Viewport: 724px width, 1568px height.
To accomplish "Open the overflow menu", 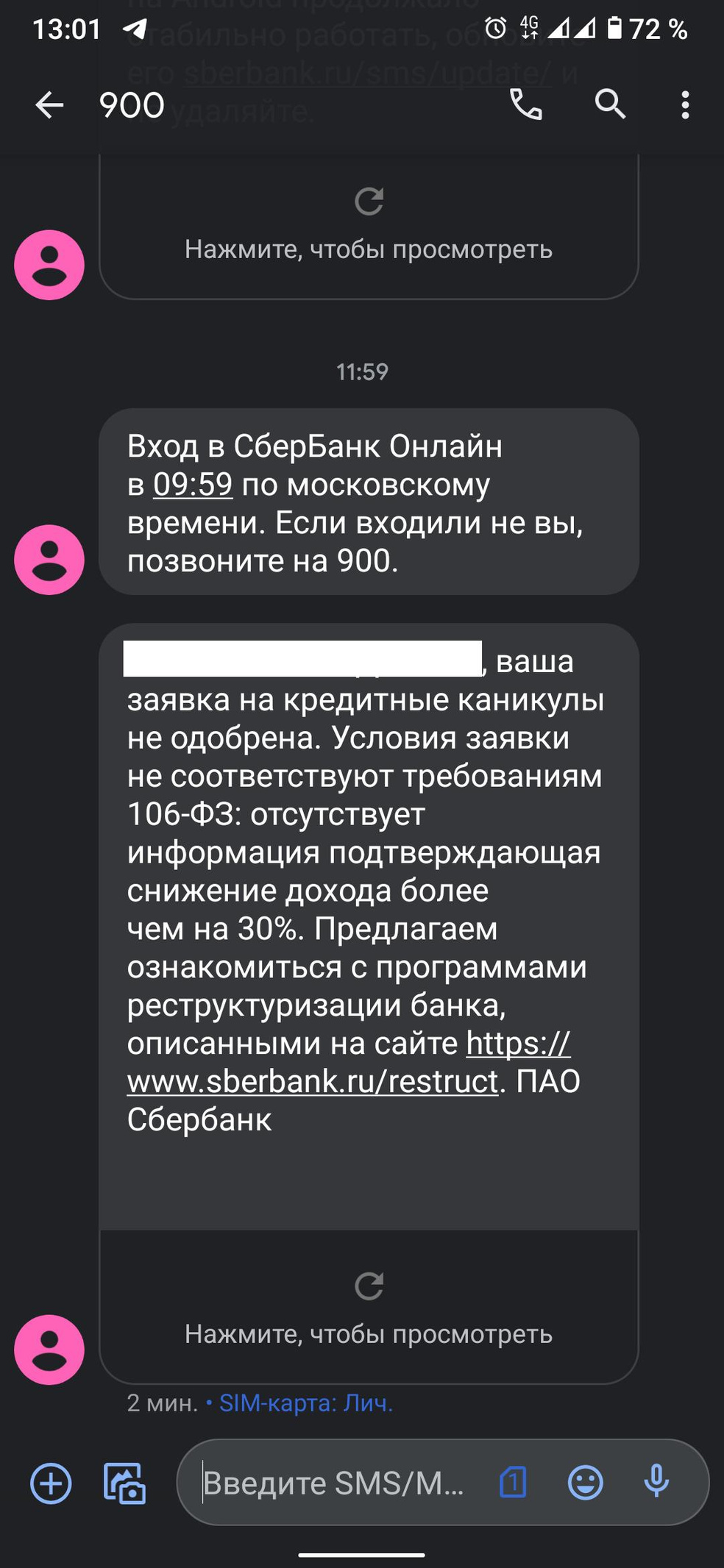I will coord(685,105).
